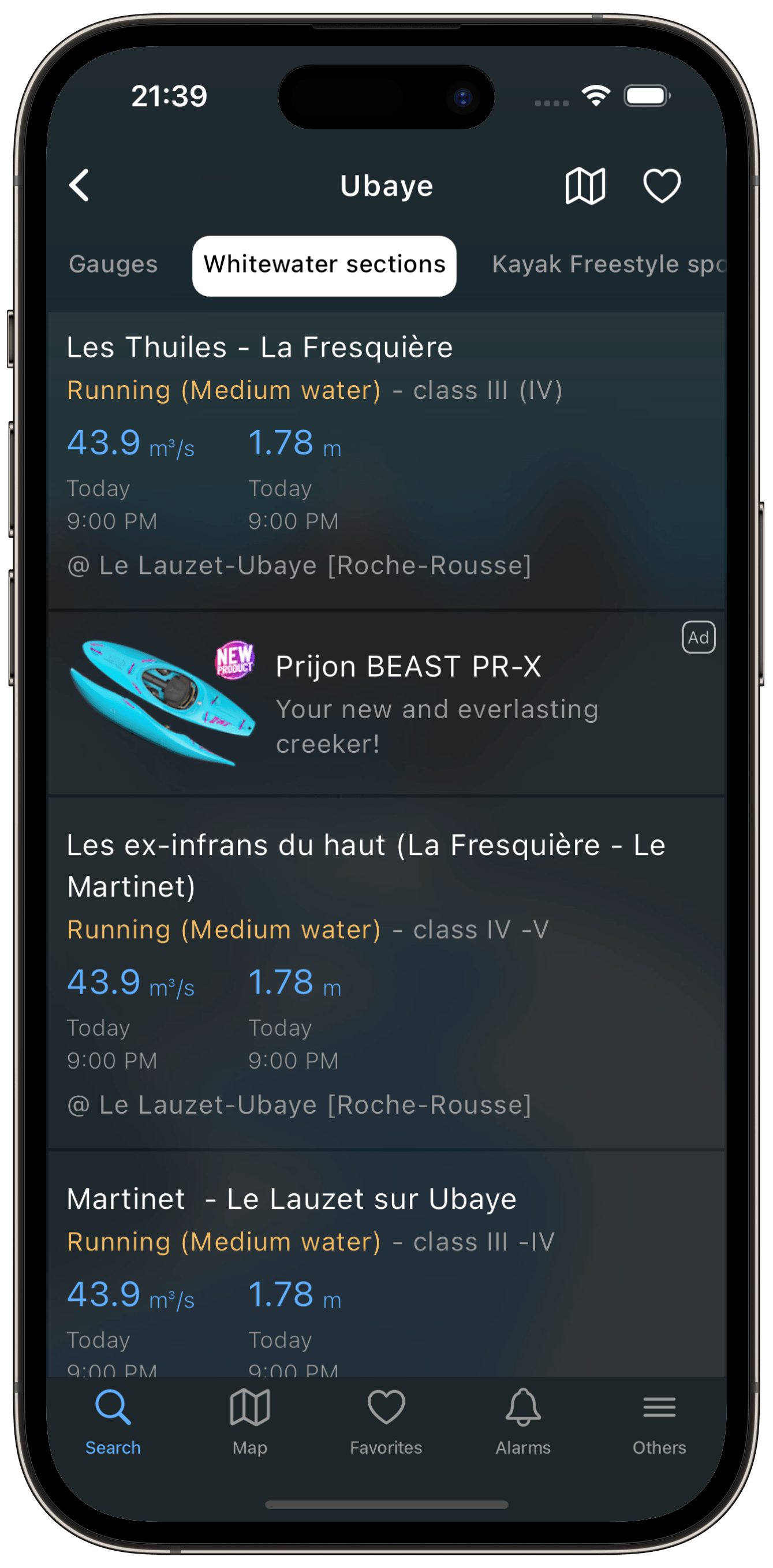Image resolution: width=773 pixels, height=1568 pixels.
Task: Tap the 1.78 m water level value
Action: coord(282,443)
